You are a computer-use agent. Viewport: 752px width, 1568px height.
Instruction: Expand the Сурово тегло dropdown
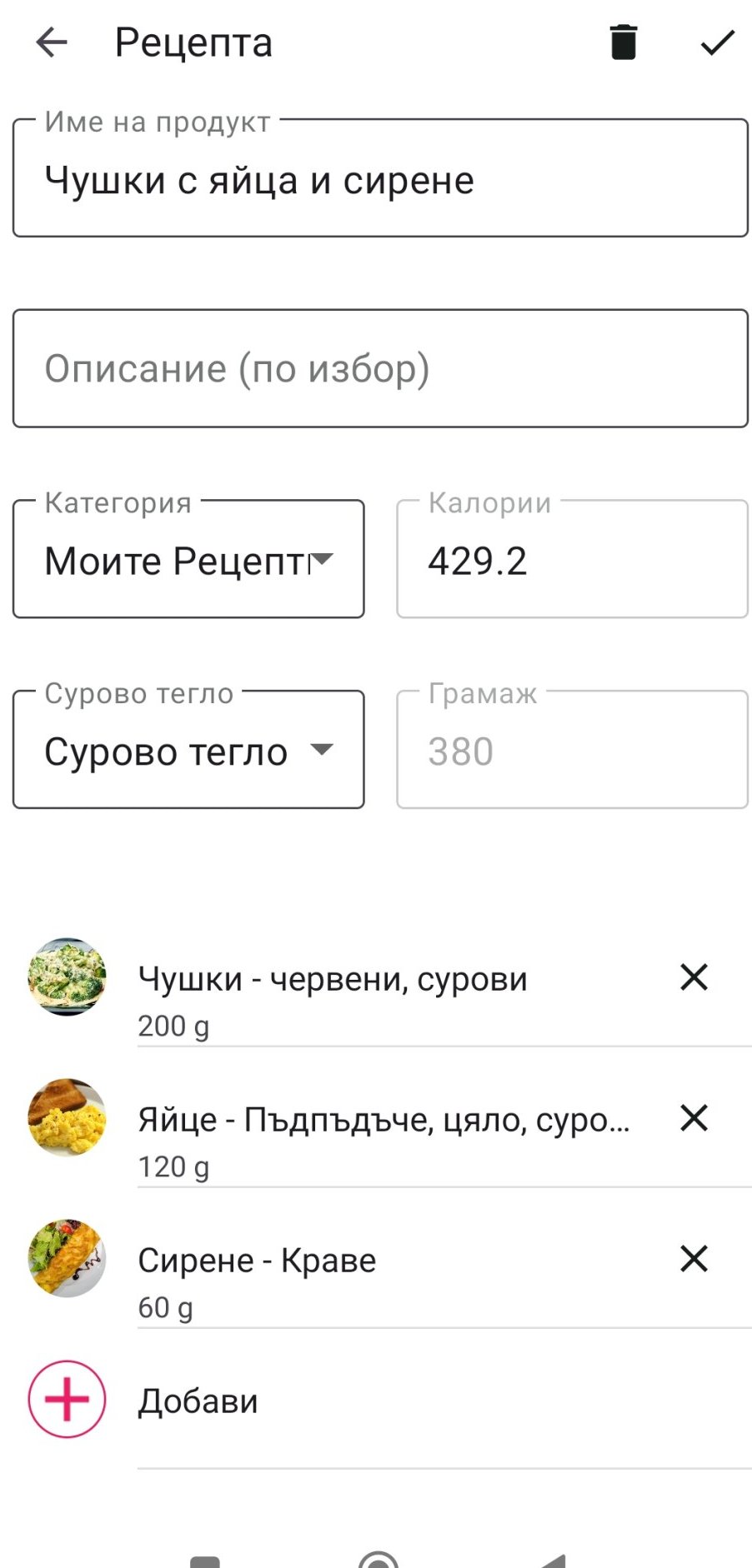pyautogui.click(x=188, y=751)
